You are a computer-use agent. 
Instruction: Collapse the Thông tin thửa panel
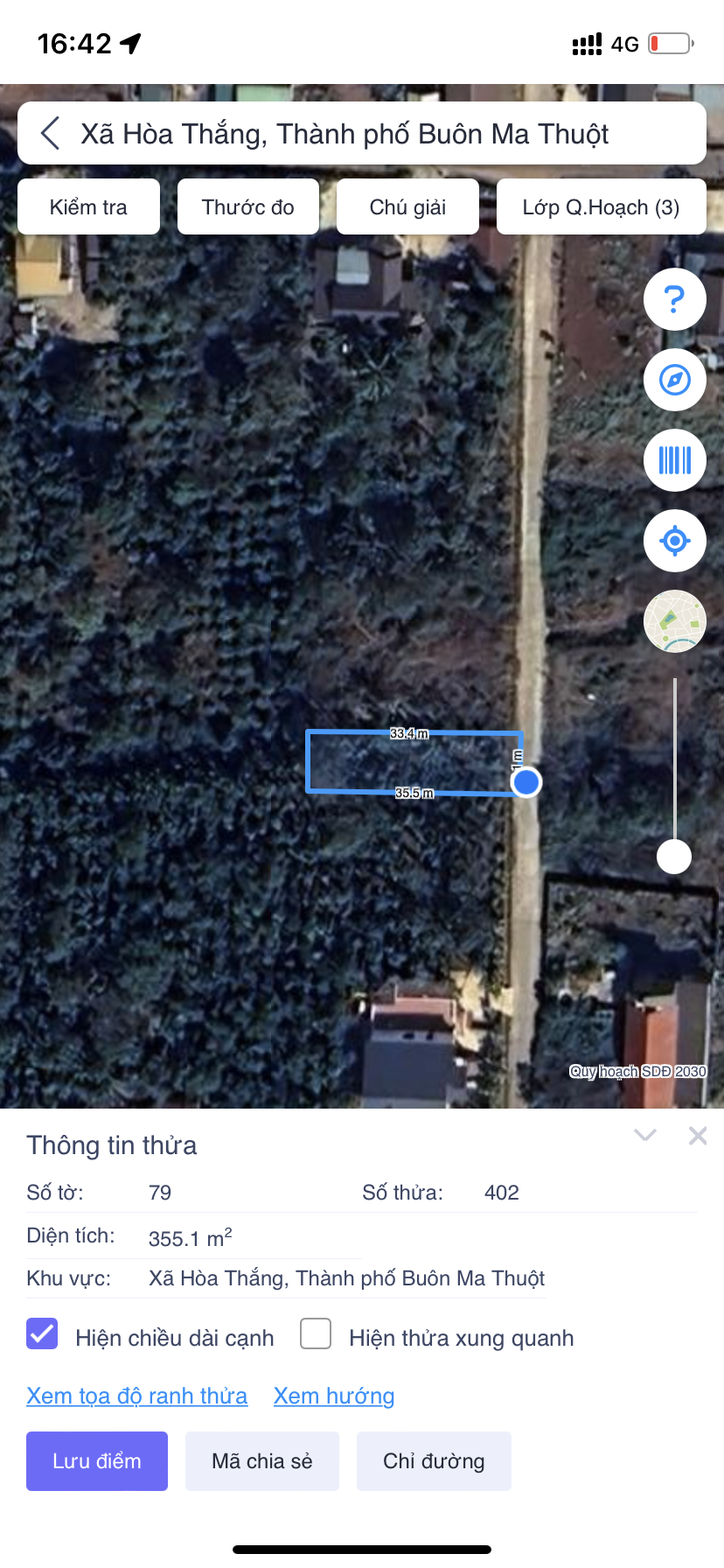645,1136
